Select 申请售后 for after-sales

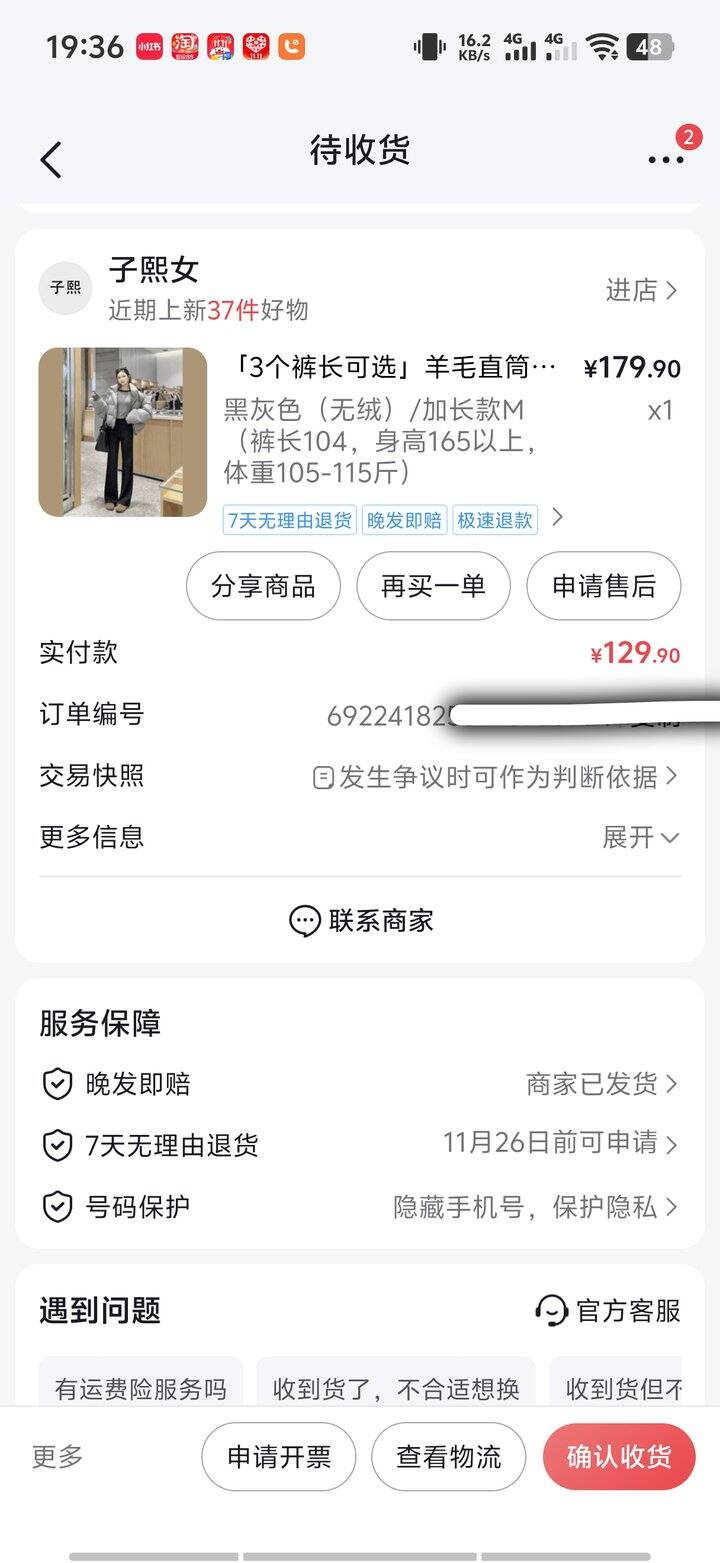[x=603, y=587]
